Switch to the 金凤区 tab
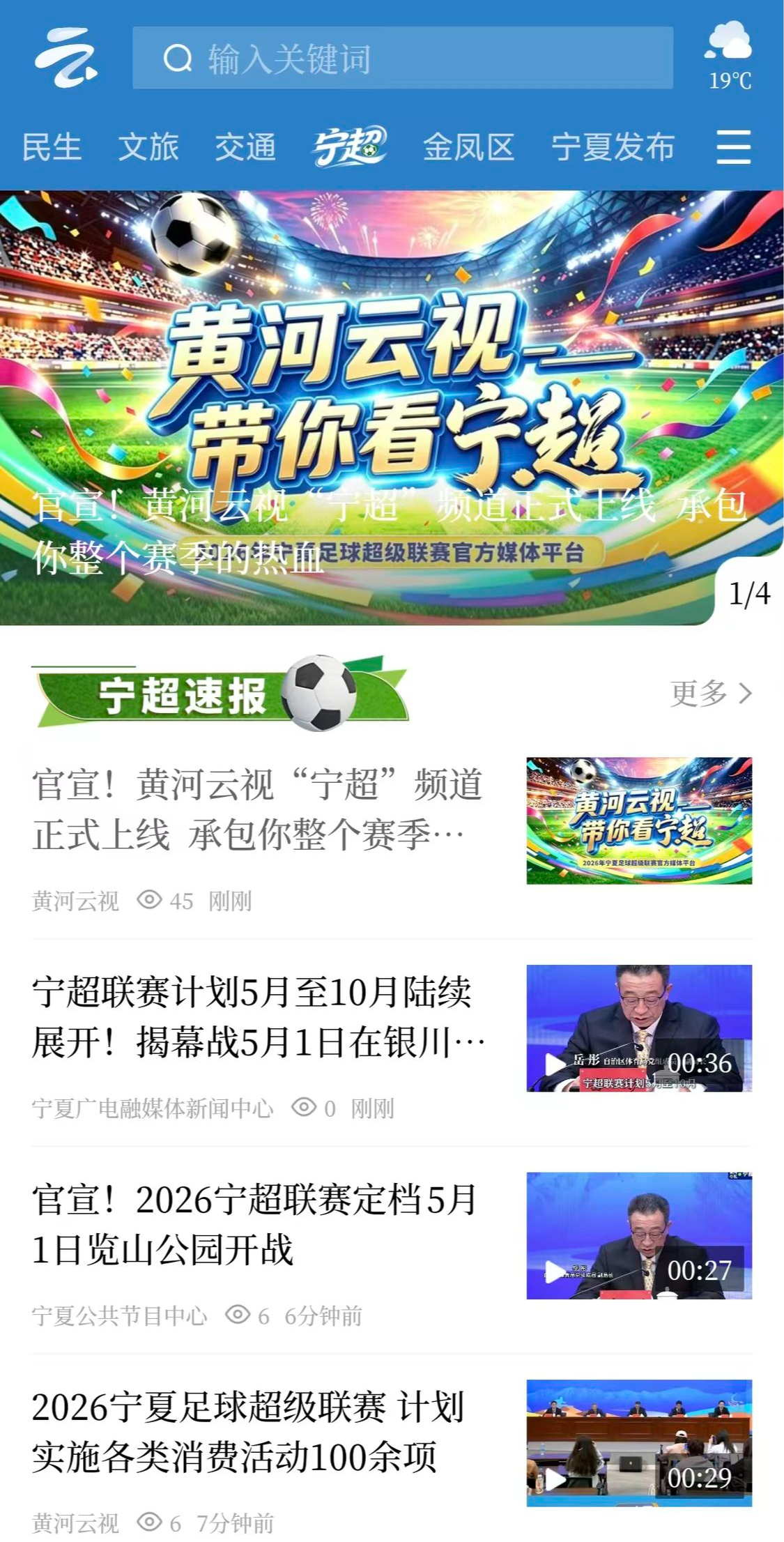Image resolution: width=784 pixels, height=1542 pixels. (x=468, y=148)
